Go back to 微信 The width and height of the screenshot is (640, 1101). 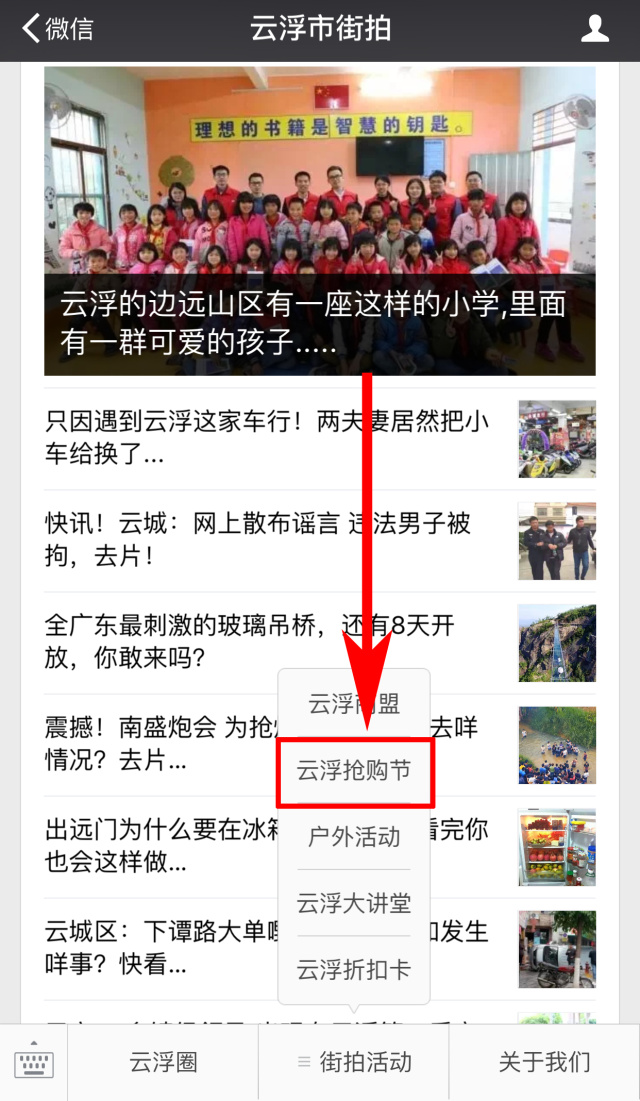[58, 29]
